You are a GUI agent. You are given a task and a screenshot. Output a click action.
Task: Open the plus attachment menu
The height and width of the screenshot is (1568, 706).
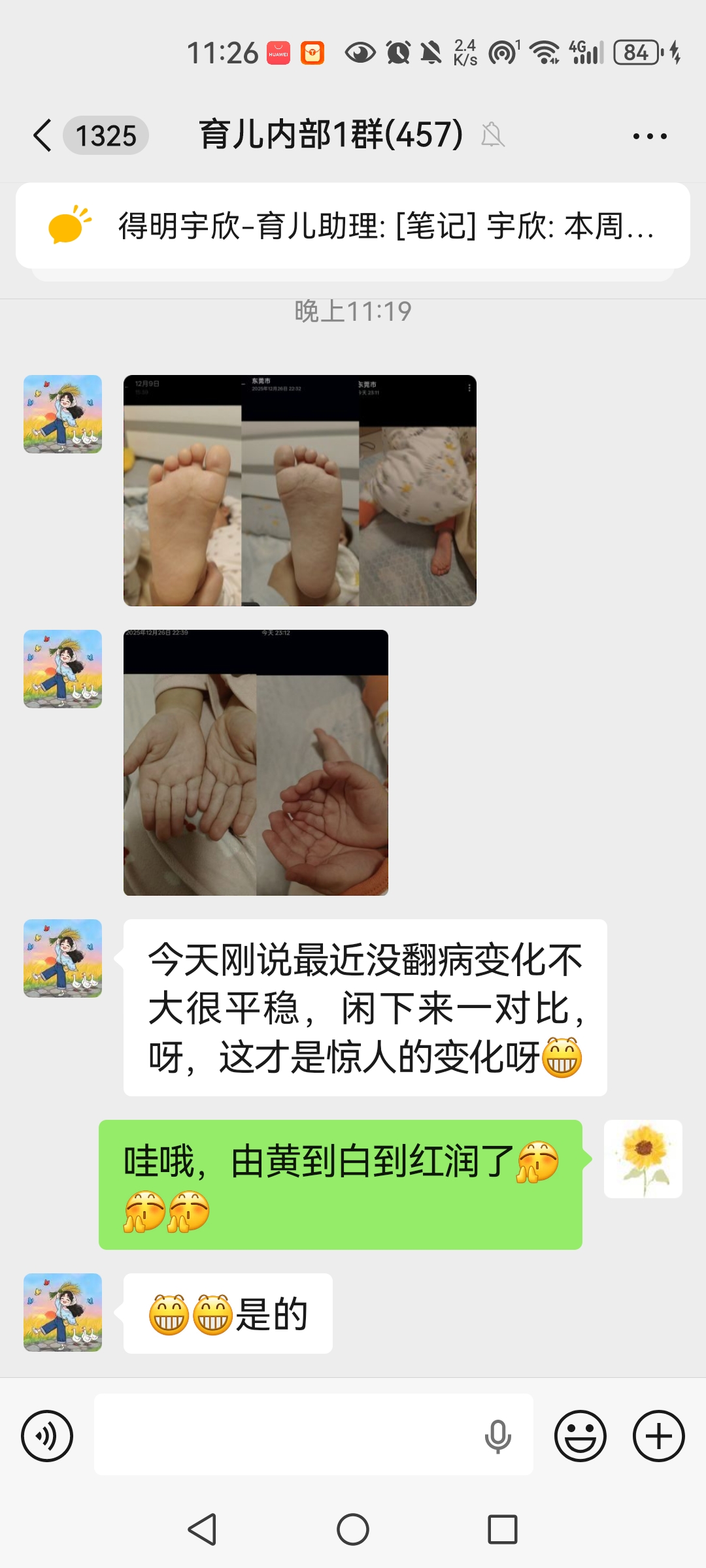tap(658, 1435)
